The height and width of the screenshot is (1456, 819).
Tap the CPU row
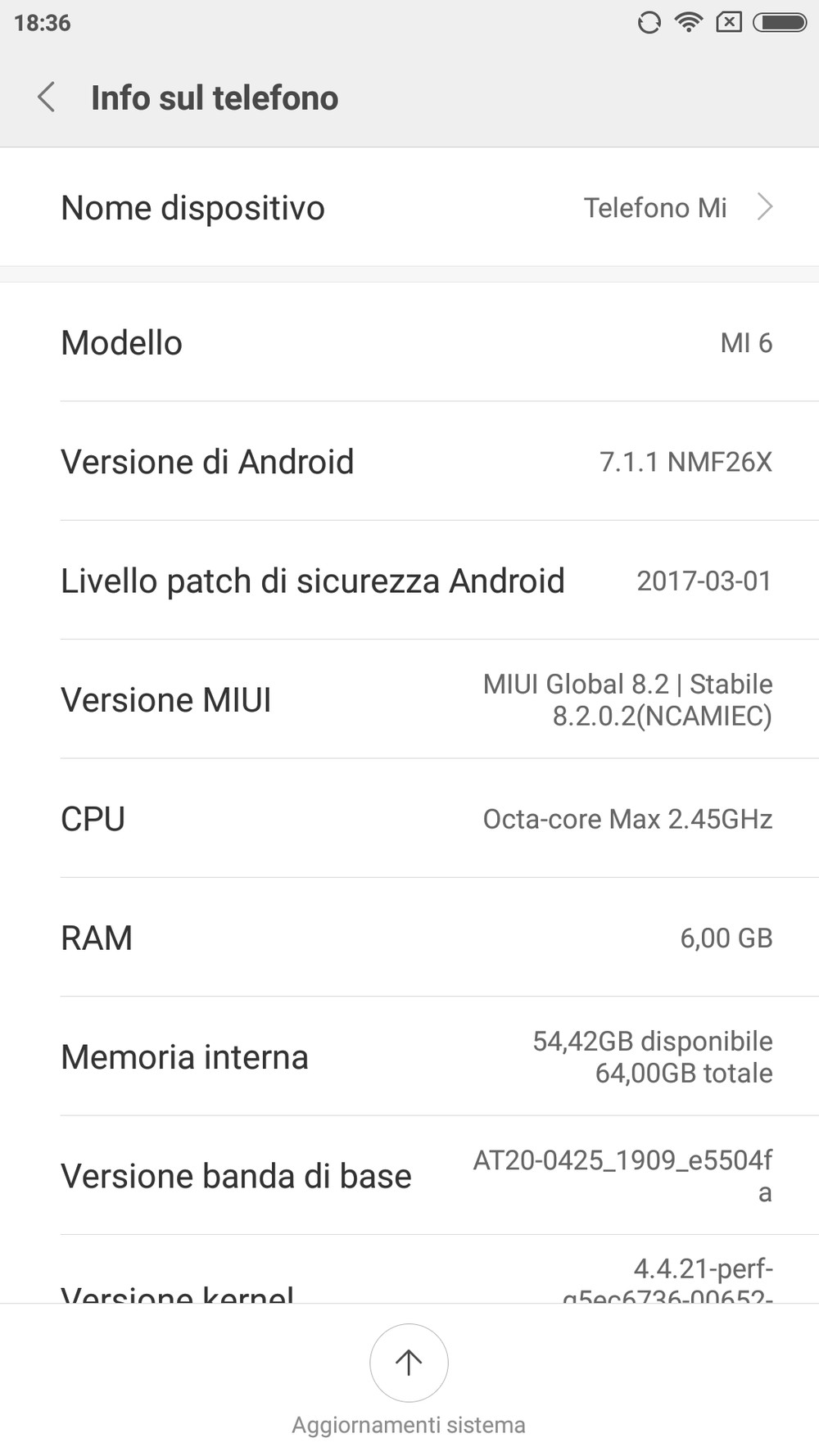409,819
